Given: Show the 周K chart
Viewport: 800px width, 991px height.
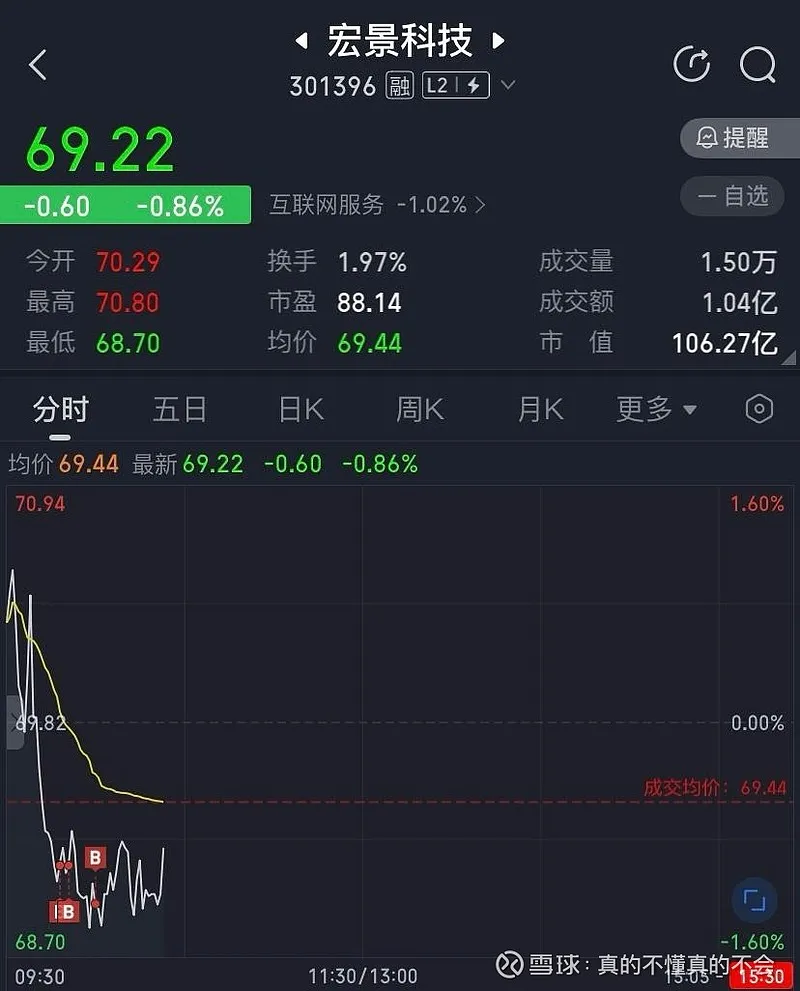Looking at the screenshot, I should 420,409.
